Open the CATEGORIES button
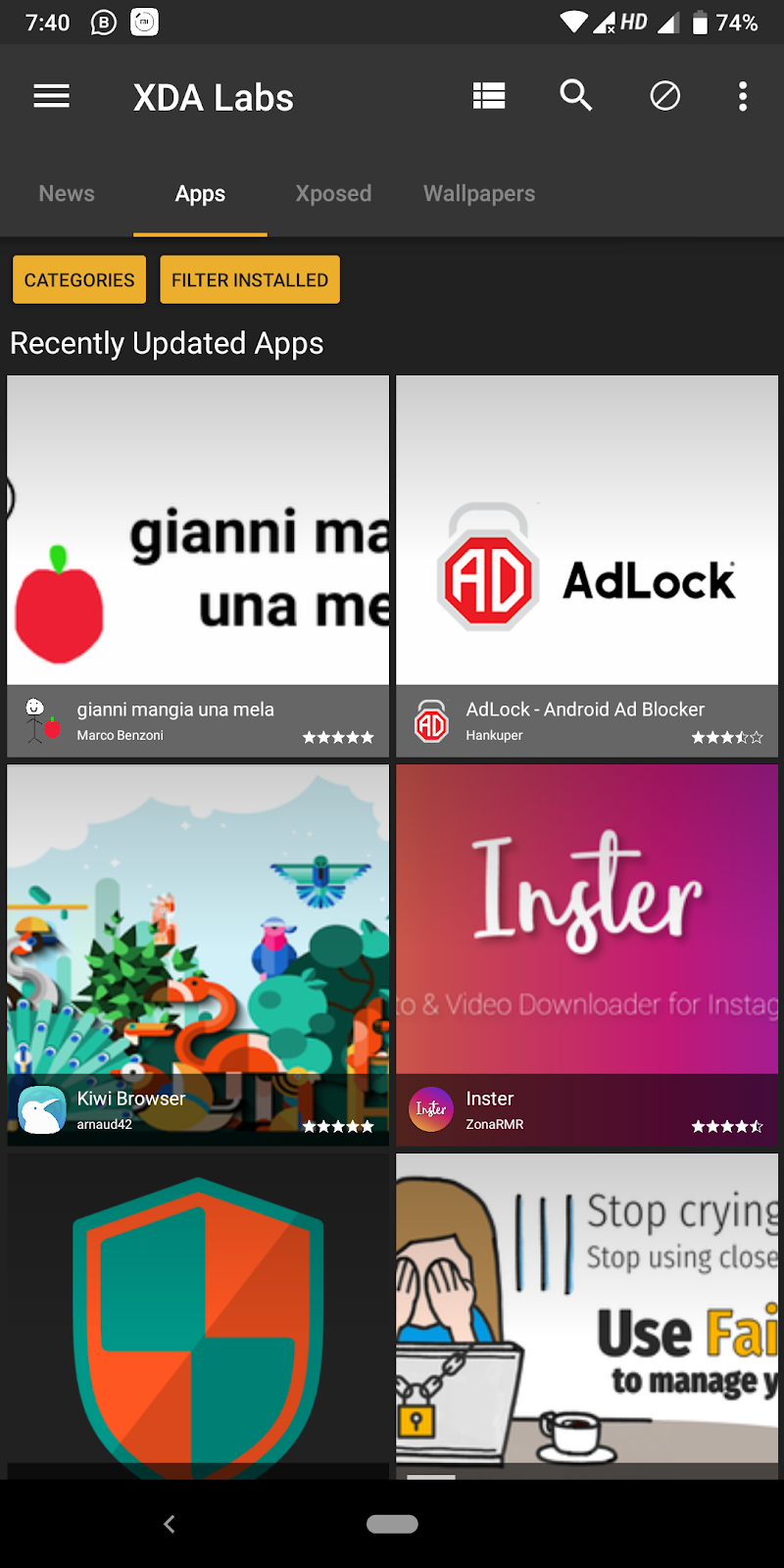Viewport: 784px width, 1568px height. (x=78, y=279)
